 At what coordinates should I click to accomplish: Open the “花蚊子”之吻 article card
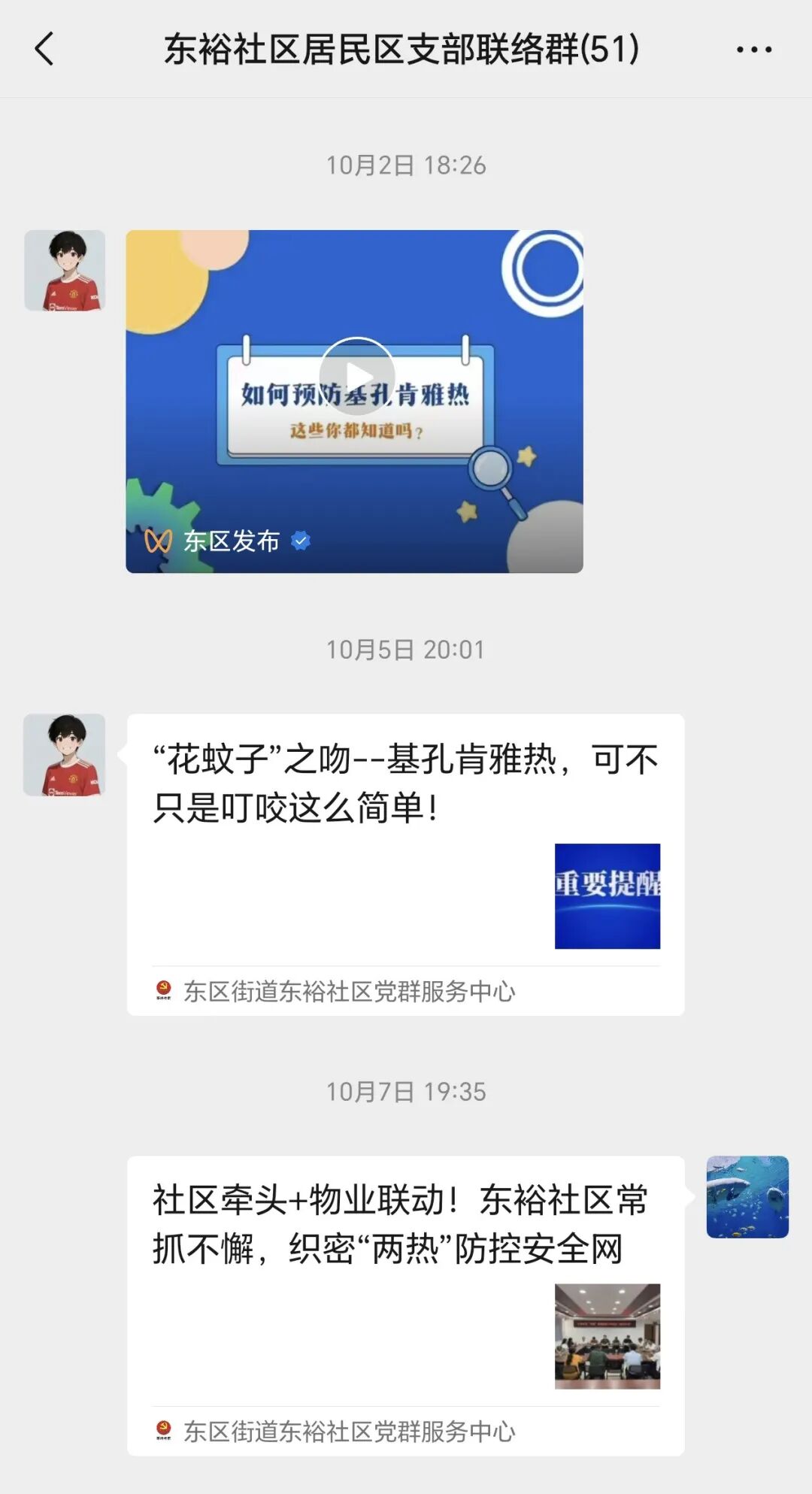click(405, 863)
